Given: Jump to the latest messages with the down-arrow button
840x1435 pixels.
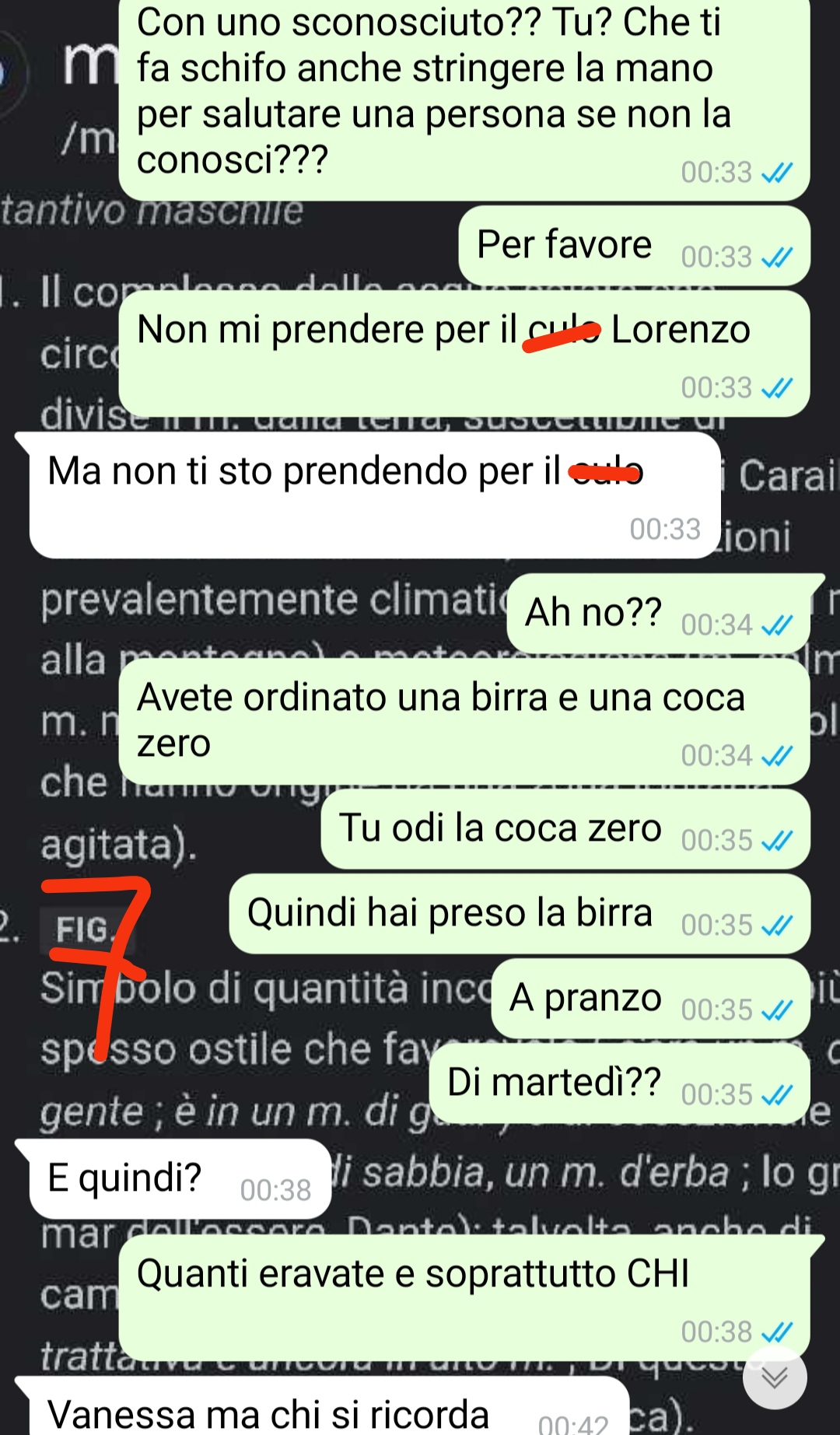Looking at the screenshot, I should coord(774,1377).
